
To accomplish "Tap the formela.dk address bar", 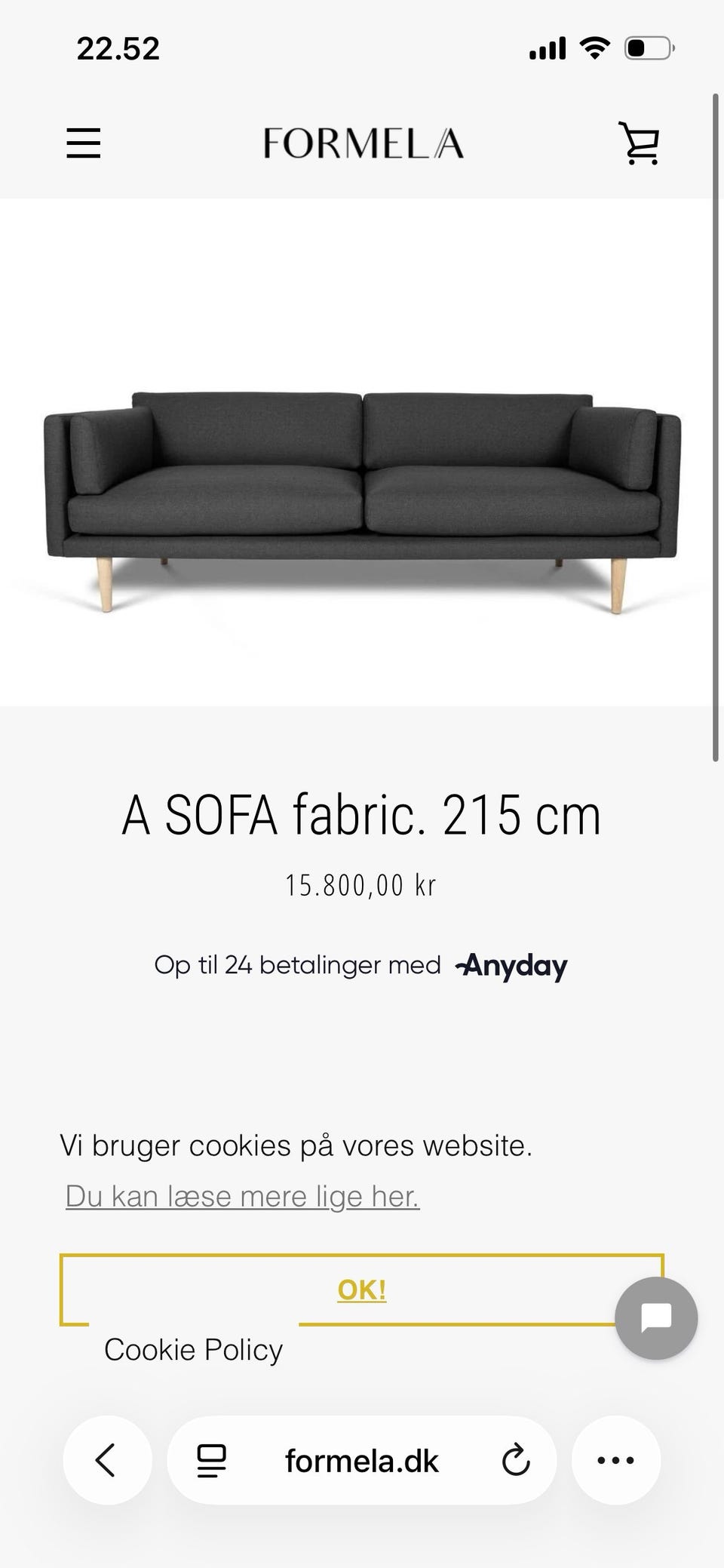I will (x=362, y=1461).
